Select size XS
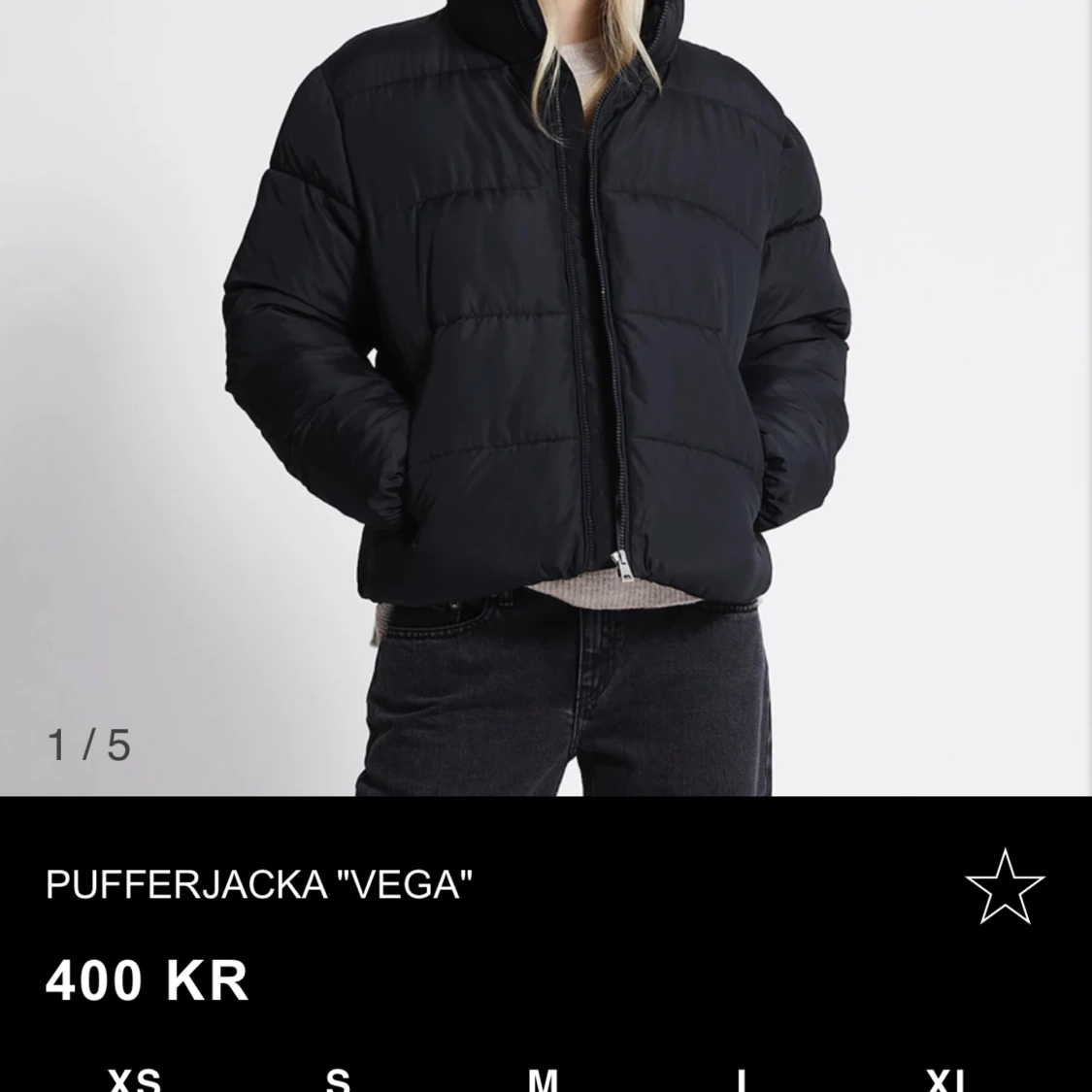The width and height of the screenshot is (1092, 1092). (135, 1079)
